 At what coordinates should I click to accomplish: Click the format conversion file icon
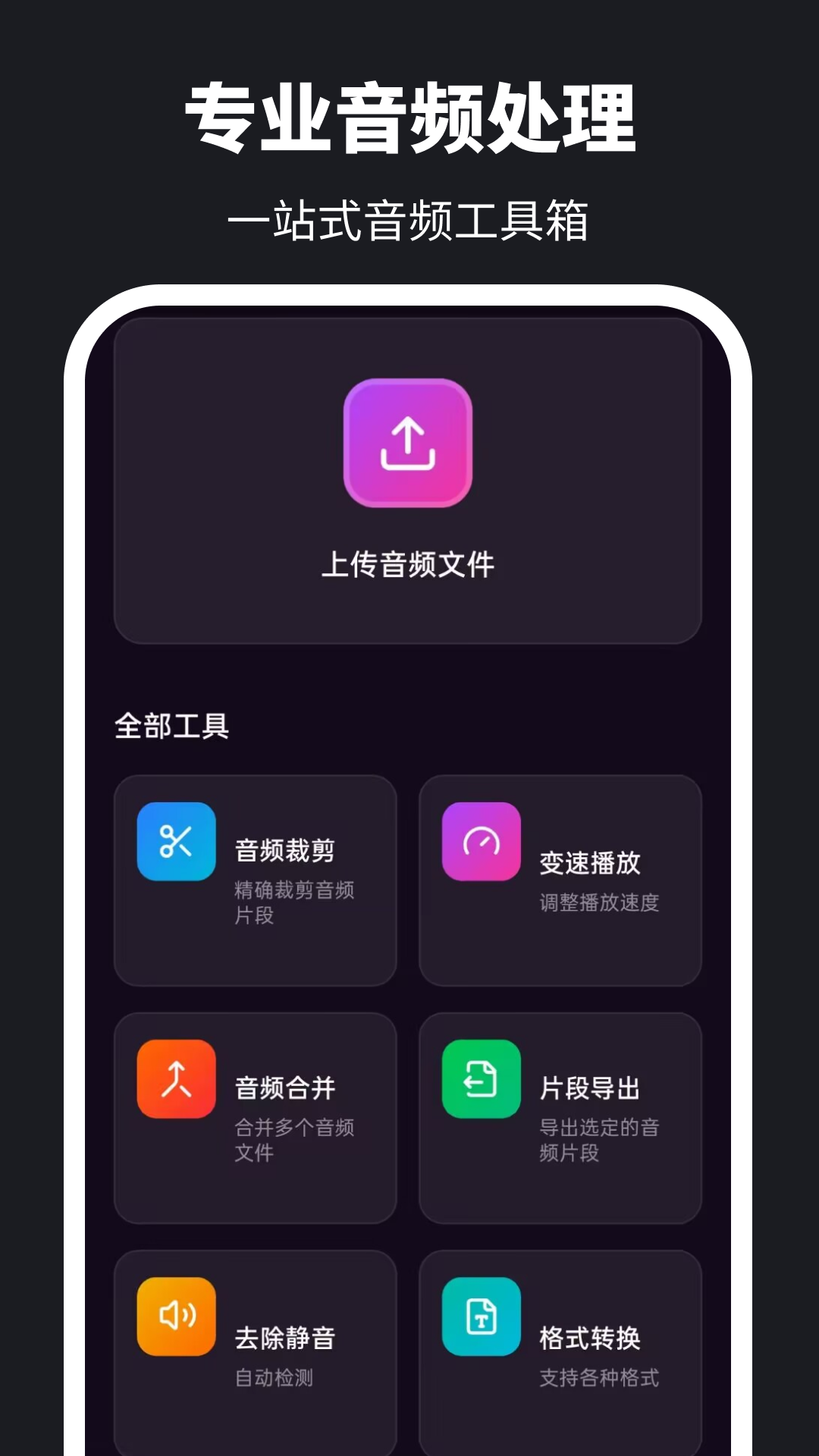[482, 1316]
